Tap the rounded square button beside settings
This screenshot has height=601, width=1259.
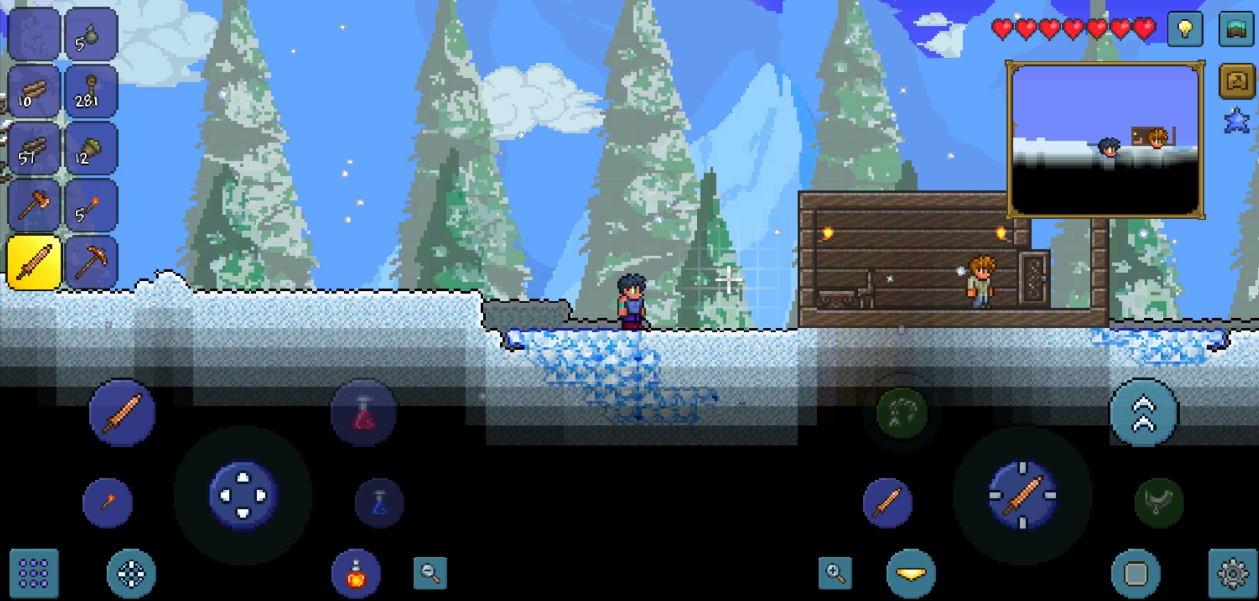pos(1136,573)
